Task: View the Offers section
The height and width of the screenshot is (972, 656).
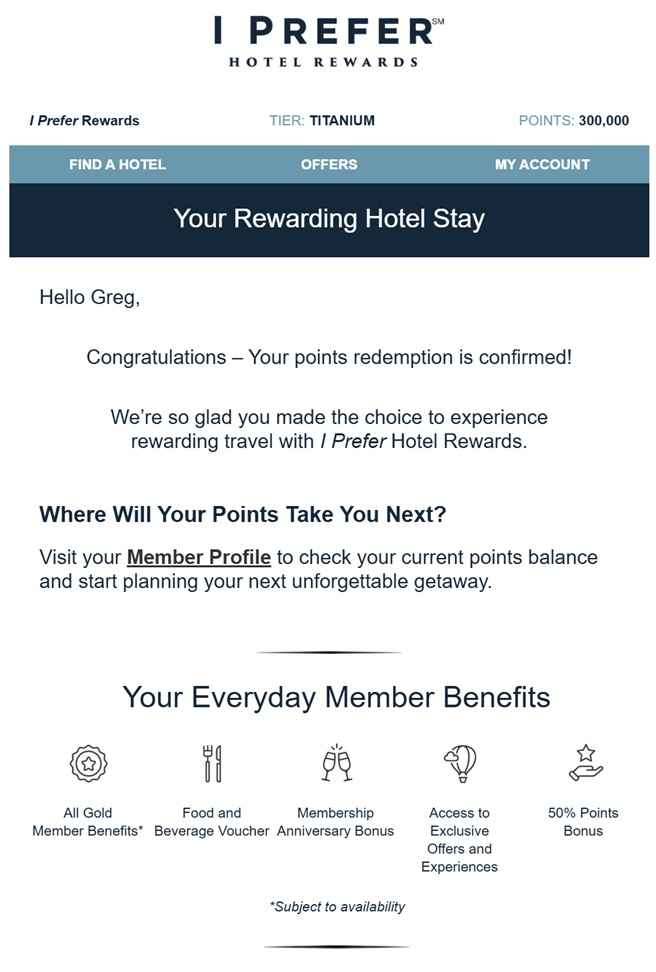Action: pyautogui.click(x=329, y=164)
